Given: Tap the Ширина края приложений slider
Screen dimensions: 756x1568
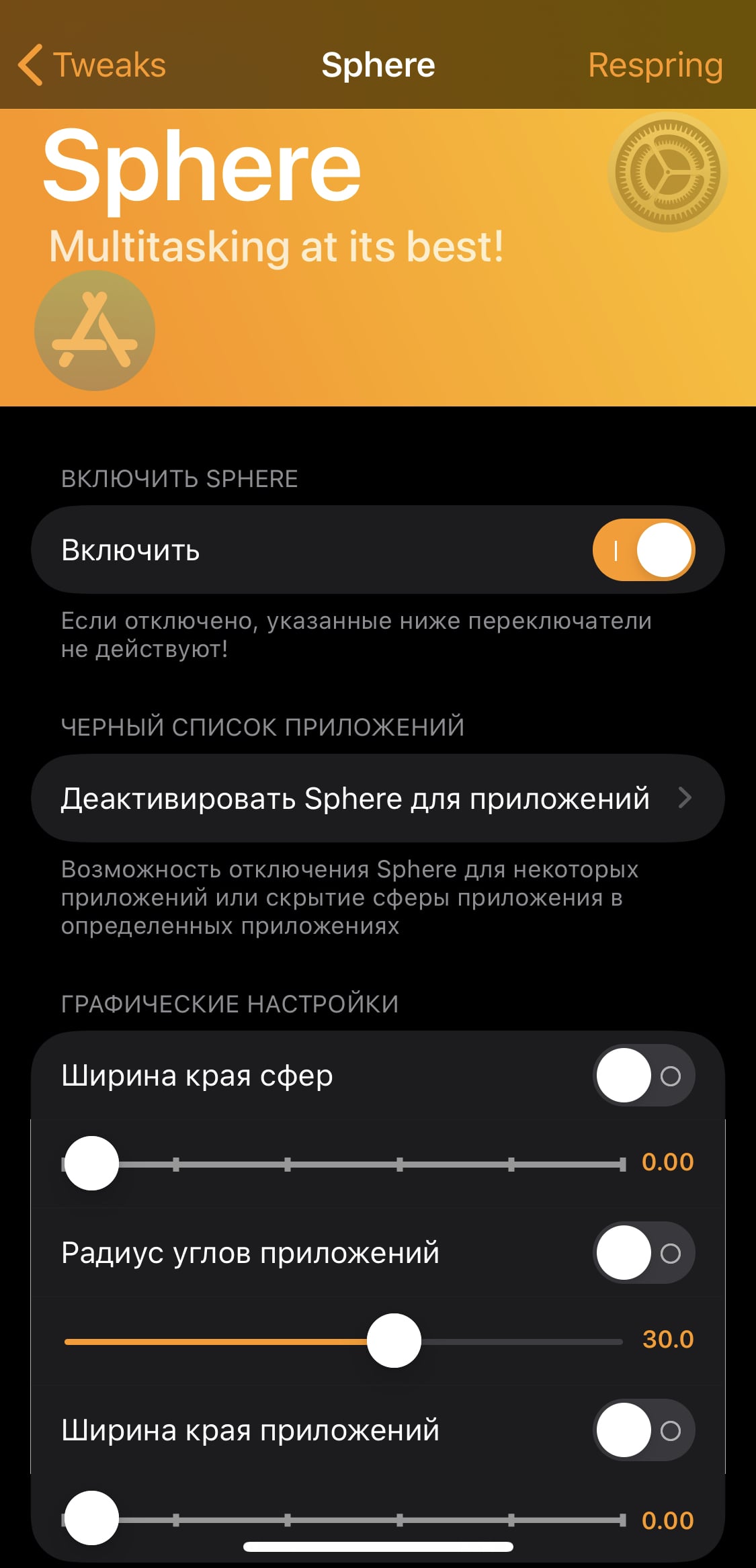Looking at the screenshot, I should click(x=344, y=1518).
